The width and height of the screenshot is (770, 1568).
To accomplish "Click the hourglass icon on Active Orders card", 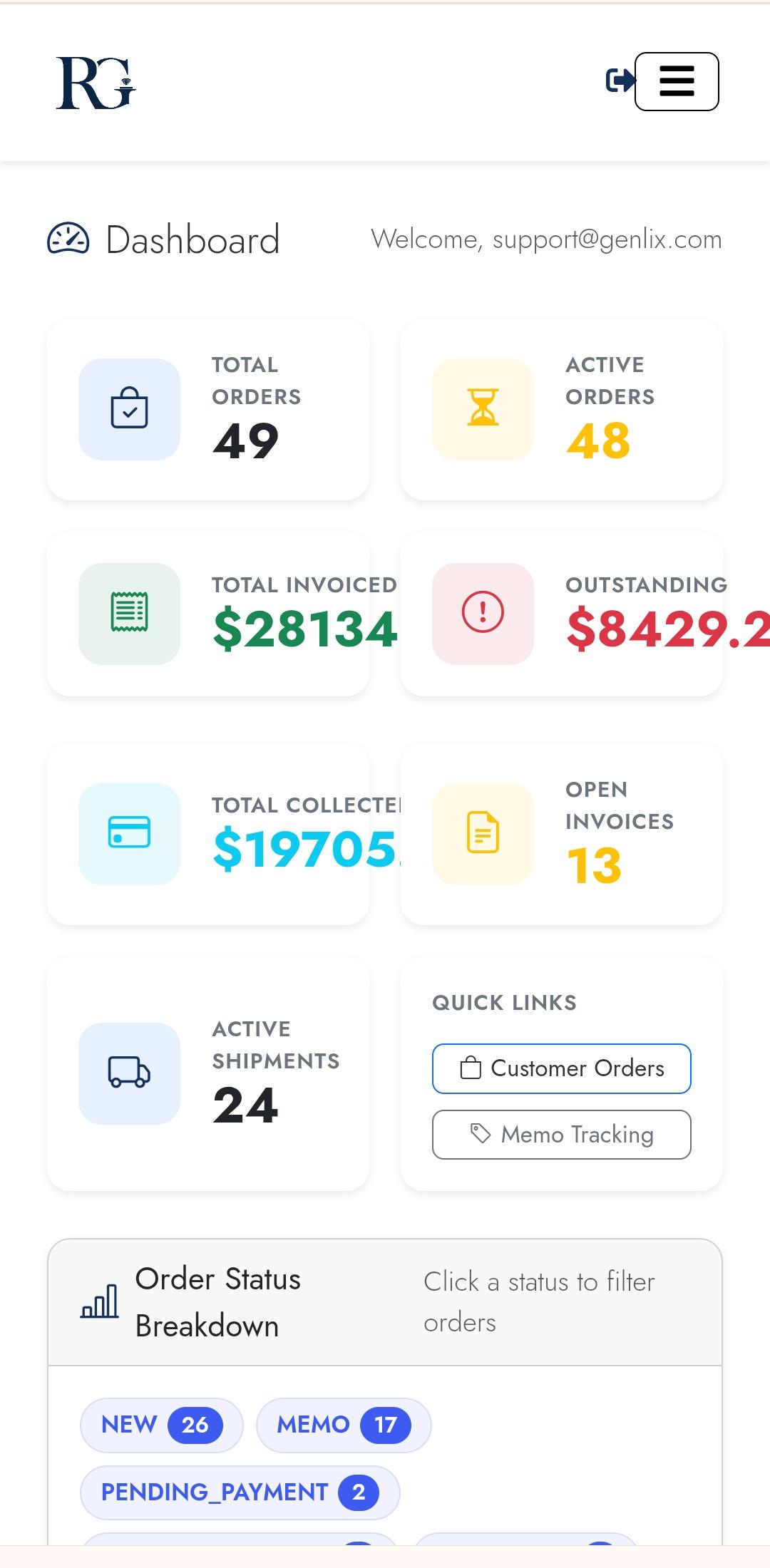I will [x=483, y=409].
